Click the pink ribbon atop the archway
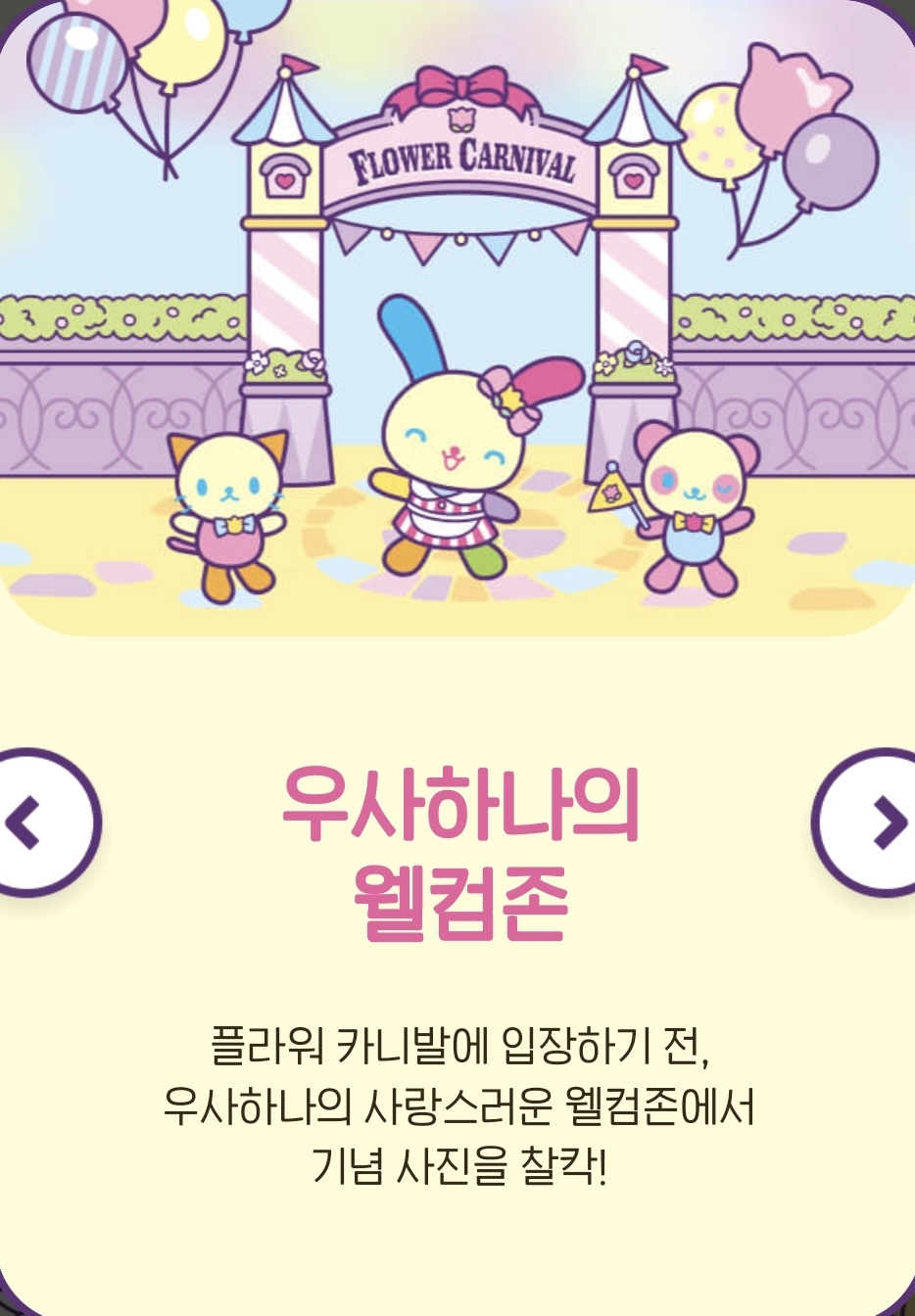Image resolution: width=915 pixels, height=1316 pixels. [x=462, y=83]
